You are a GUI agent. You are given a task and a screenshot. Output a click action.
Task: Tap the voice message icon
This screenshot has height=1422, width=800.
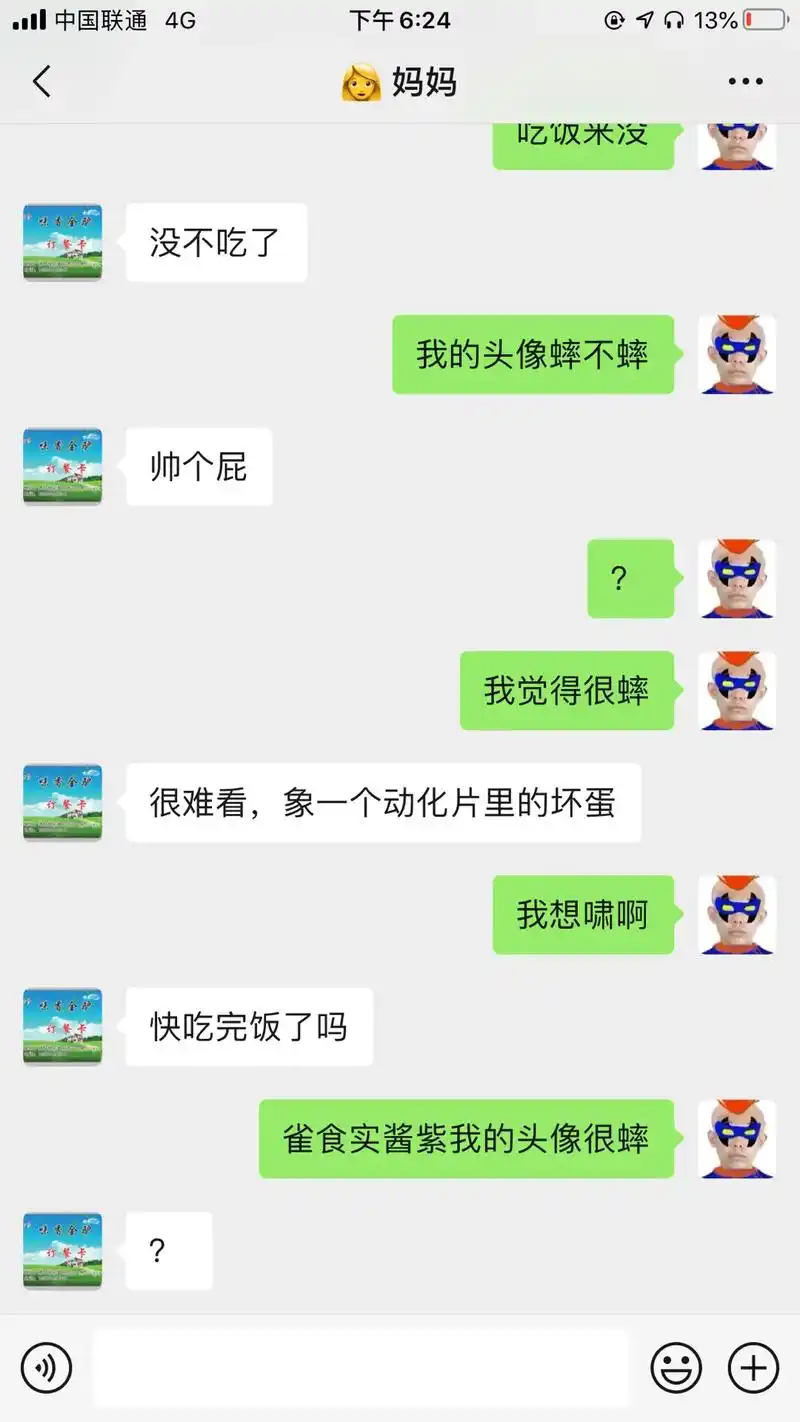(47, 1368)
